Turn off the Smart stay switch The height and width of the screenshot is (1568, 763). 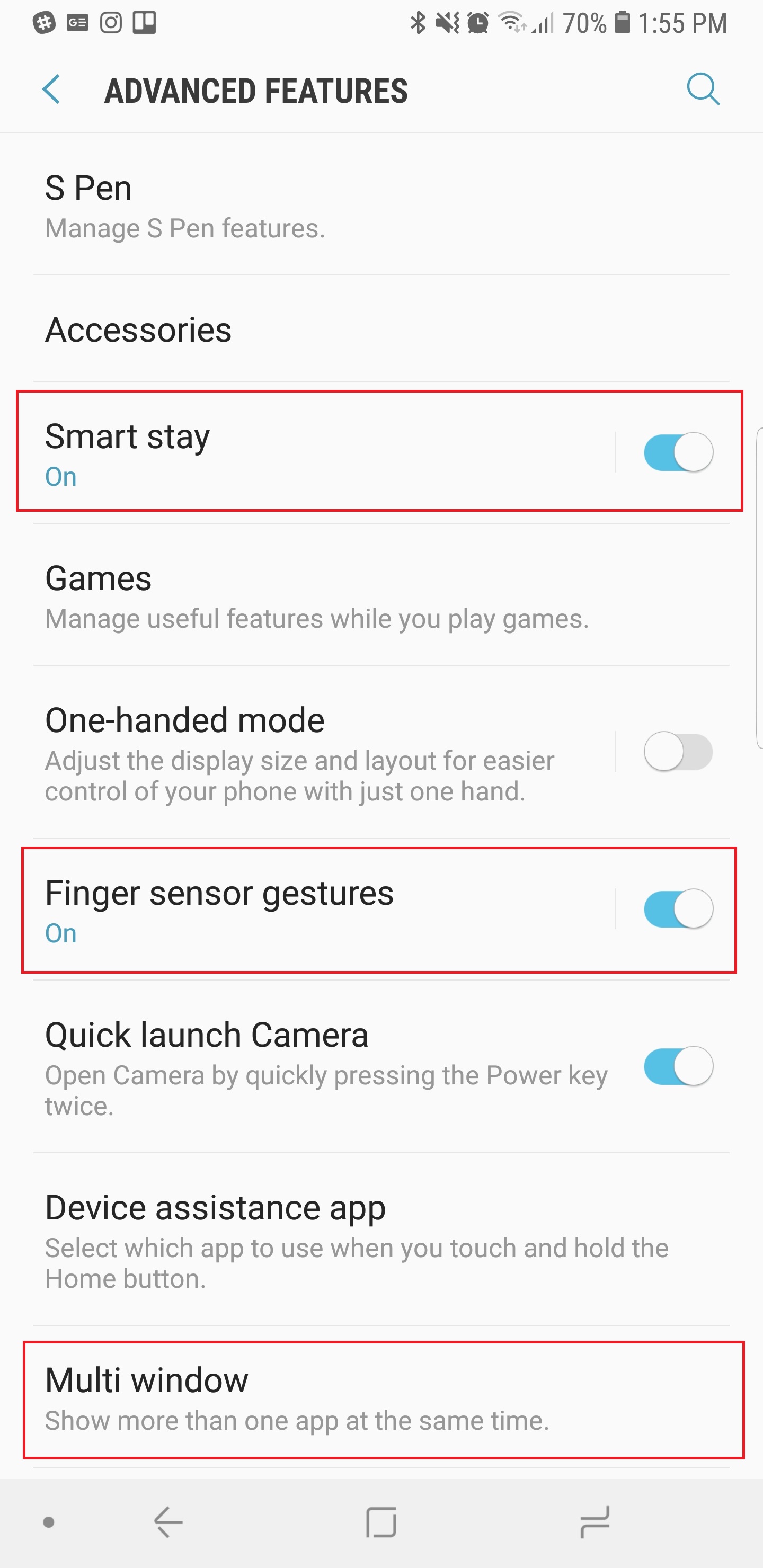(x=678, y=453)
